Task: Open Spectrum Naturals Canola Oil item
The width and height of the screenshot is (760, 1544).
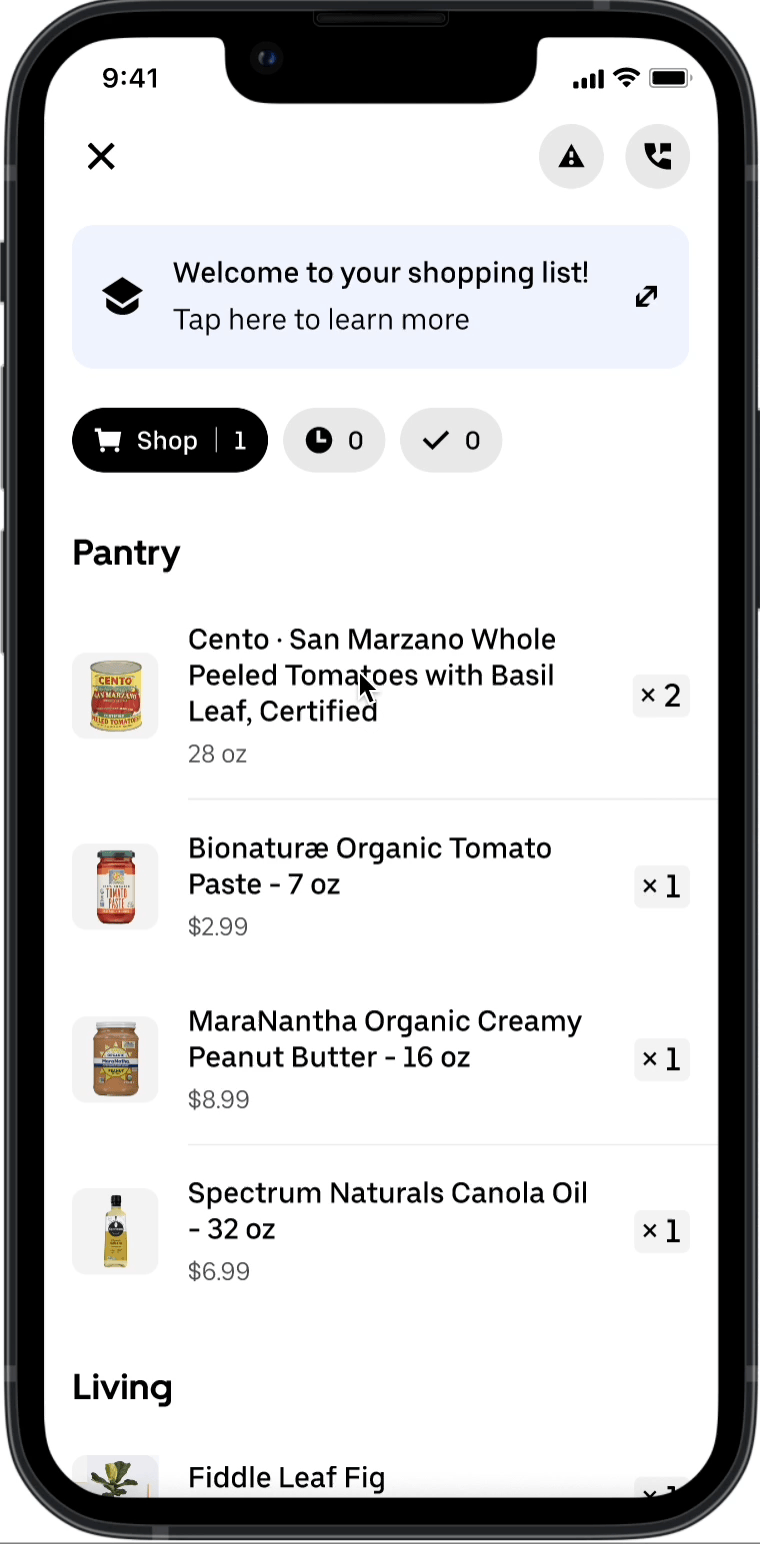Action: pyautogui.click(x=380, y=1231)
